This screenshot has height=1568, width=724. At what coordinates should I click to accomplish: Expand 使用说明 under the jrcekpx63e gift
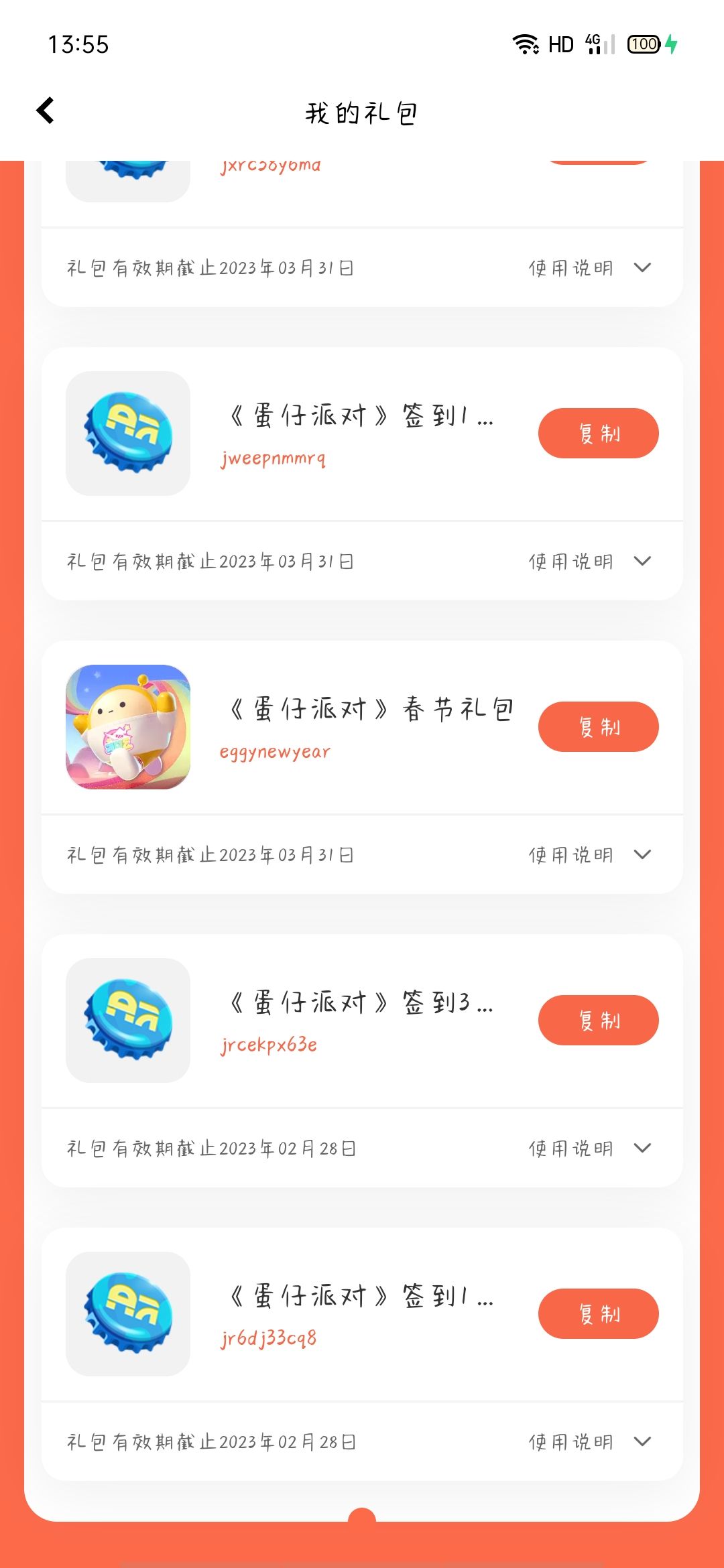click(590, 1149)
